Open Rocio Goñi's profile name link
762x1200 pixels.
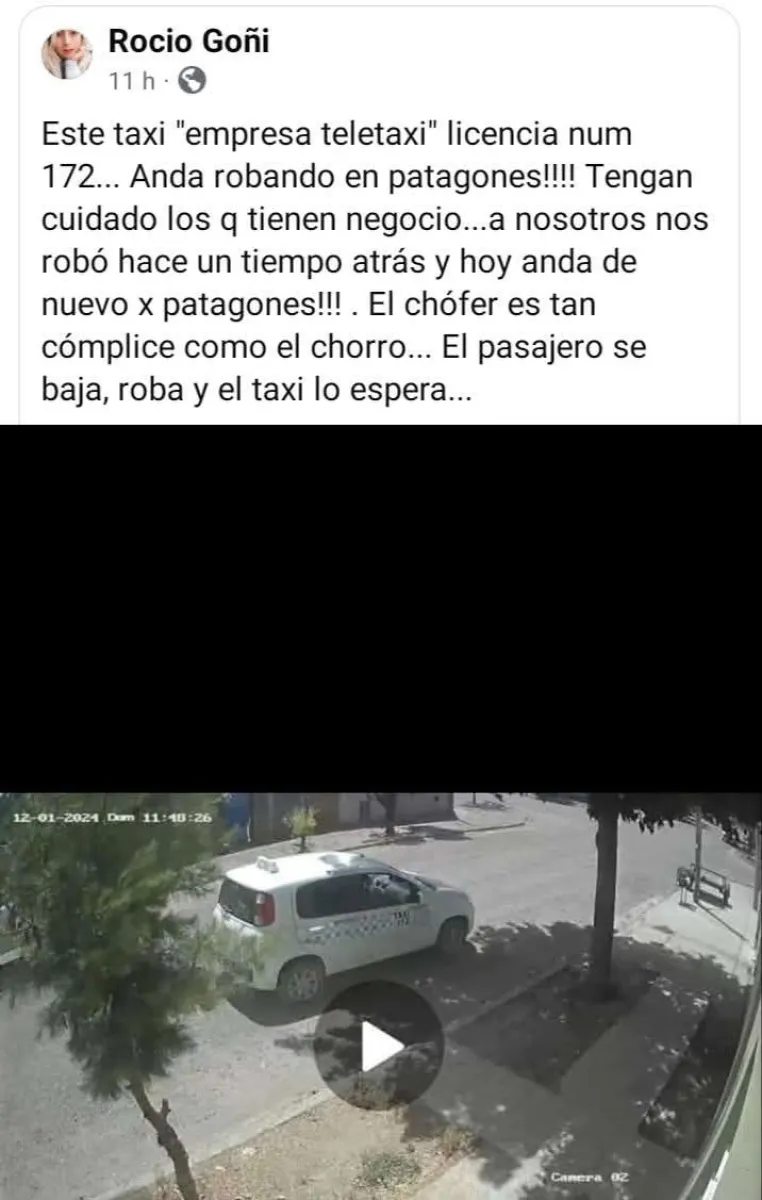click(x=188, y=41)
